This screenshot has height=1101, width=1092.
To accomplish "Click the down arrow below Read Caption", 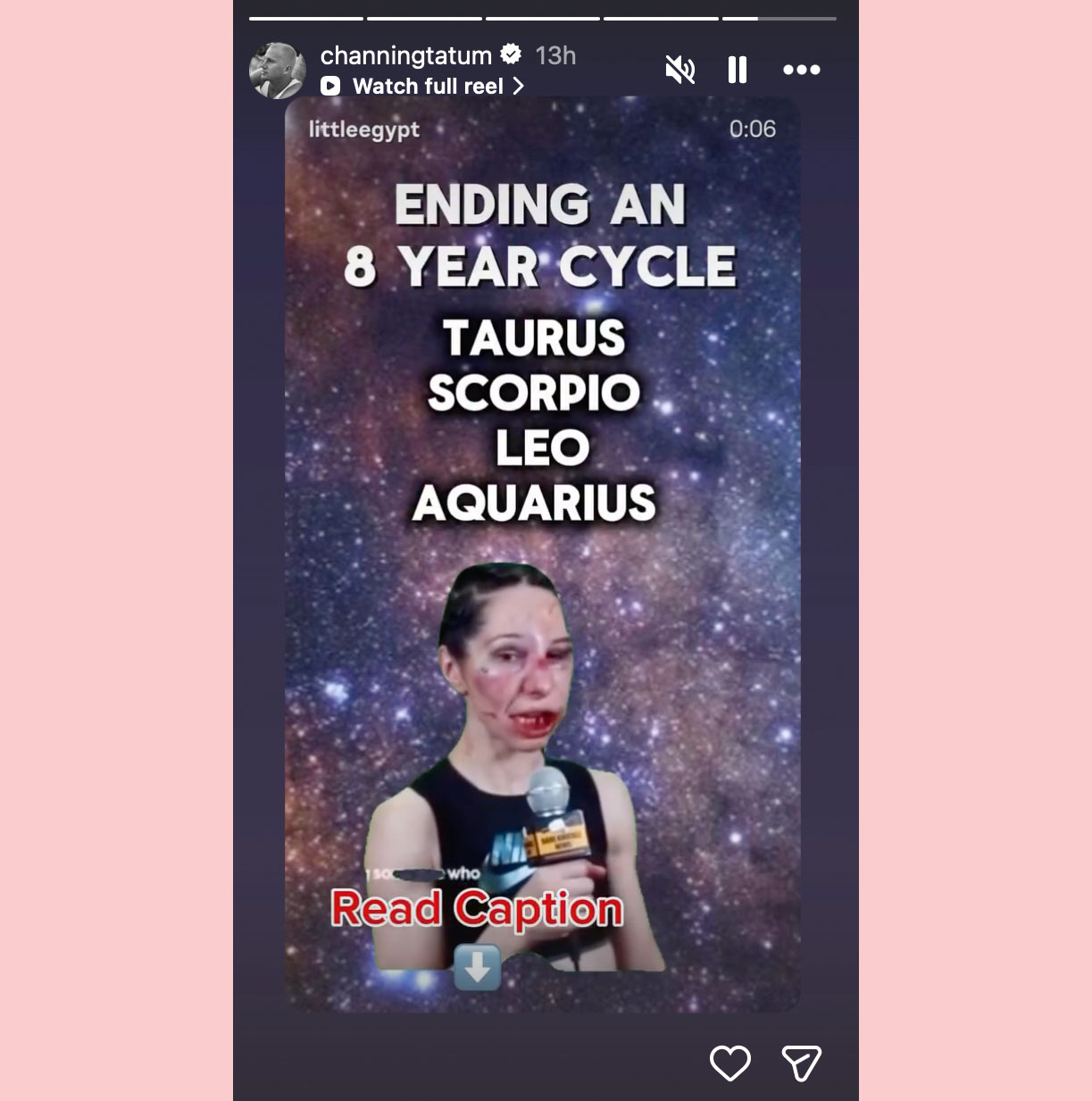I will pos(479,967).
